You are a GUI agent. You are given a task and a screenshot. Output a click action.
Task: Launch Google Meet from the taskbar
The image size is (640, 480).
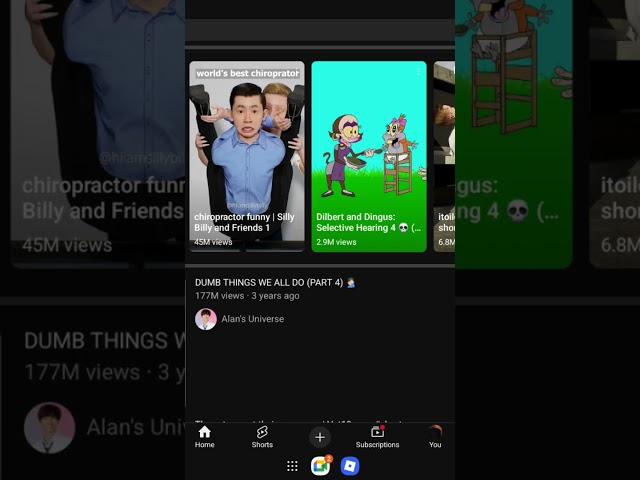pyautogui.click(x=320, y=466)
